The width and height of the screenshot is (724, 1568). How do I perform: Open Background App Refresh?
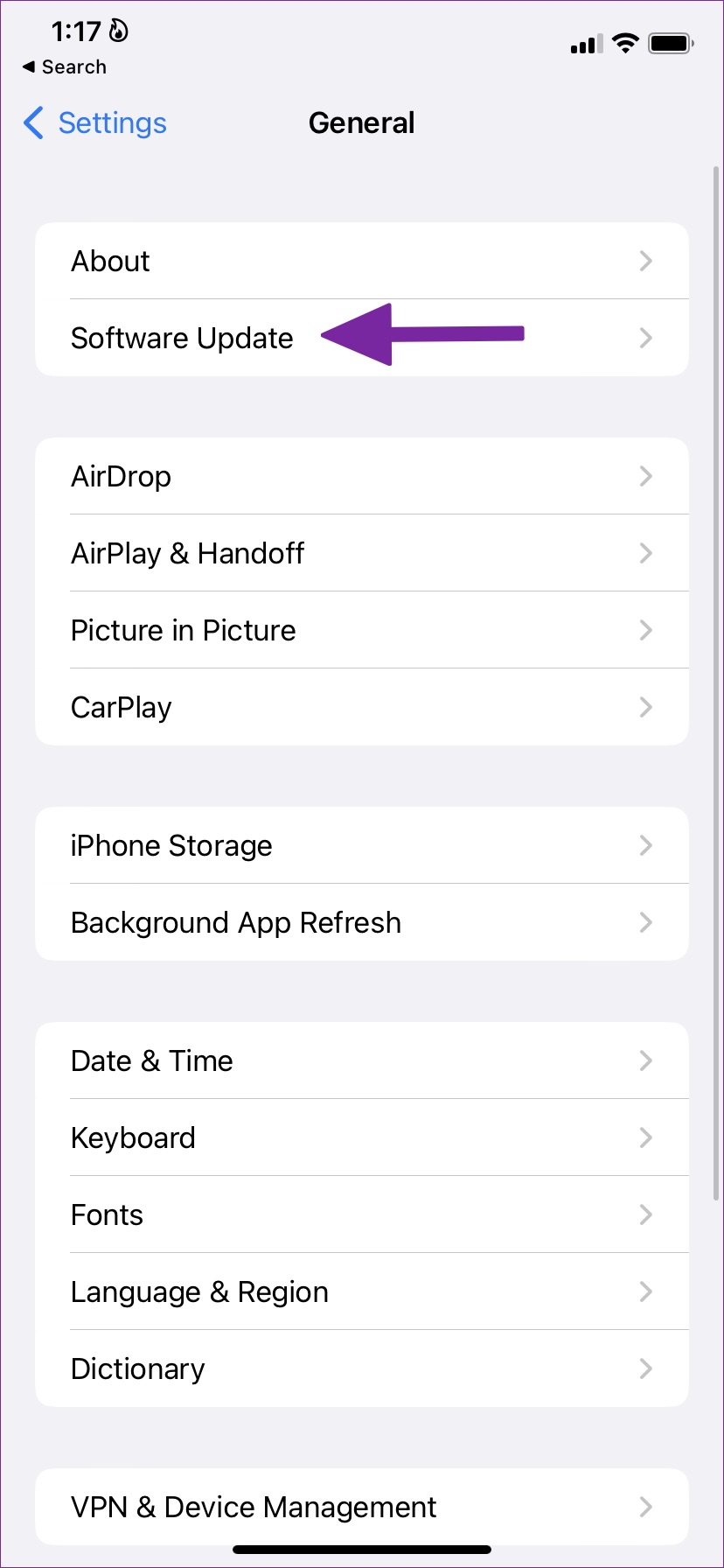click(361, 922)
